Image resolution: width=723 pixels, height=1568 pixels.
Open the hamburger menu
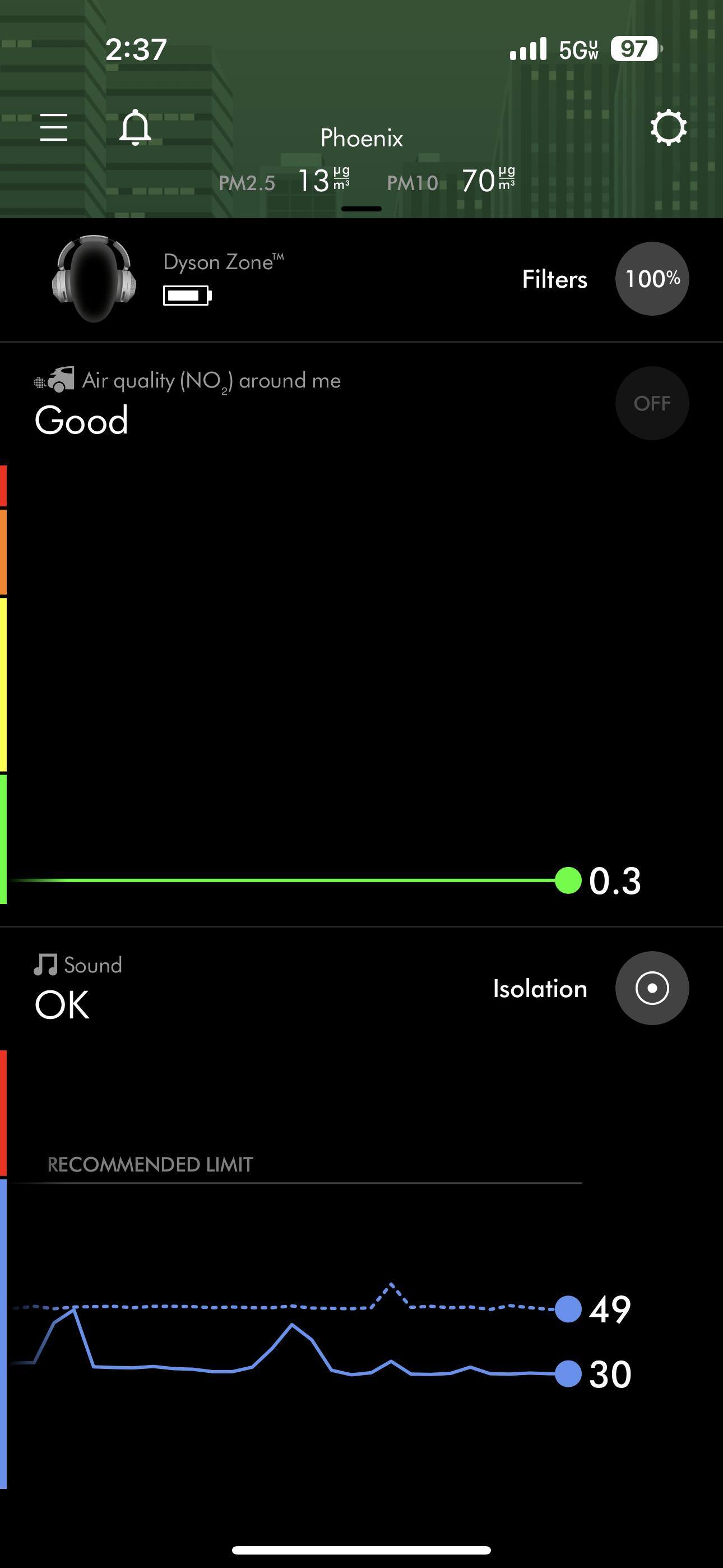coord(54,127)
